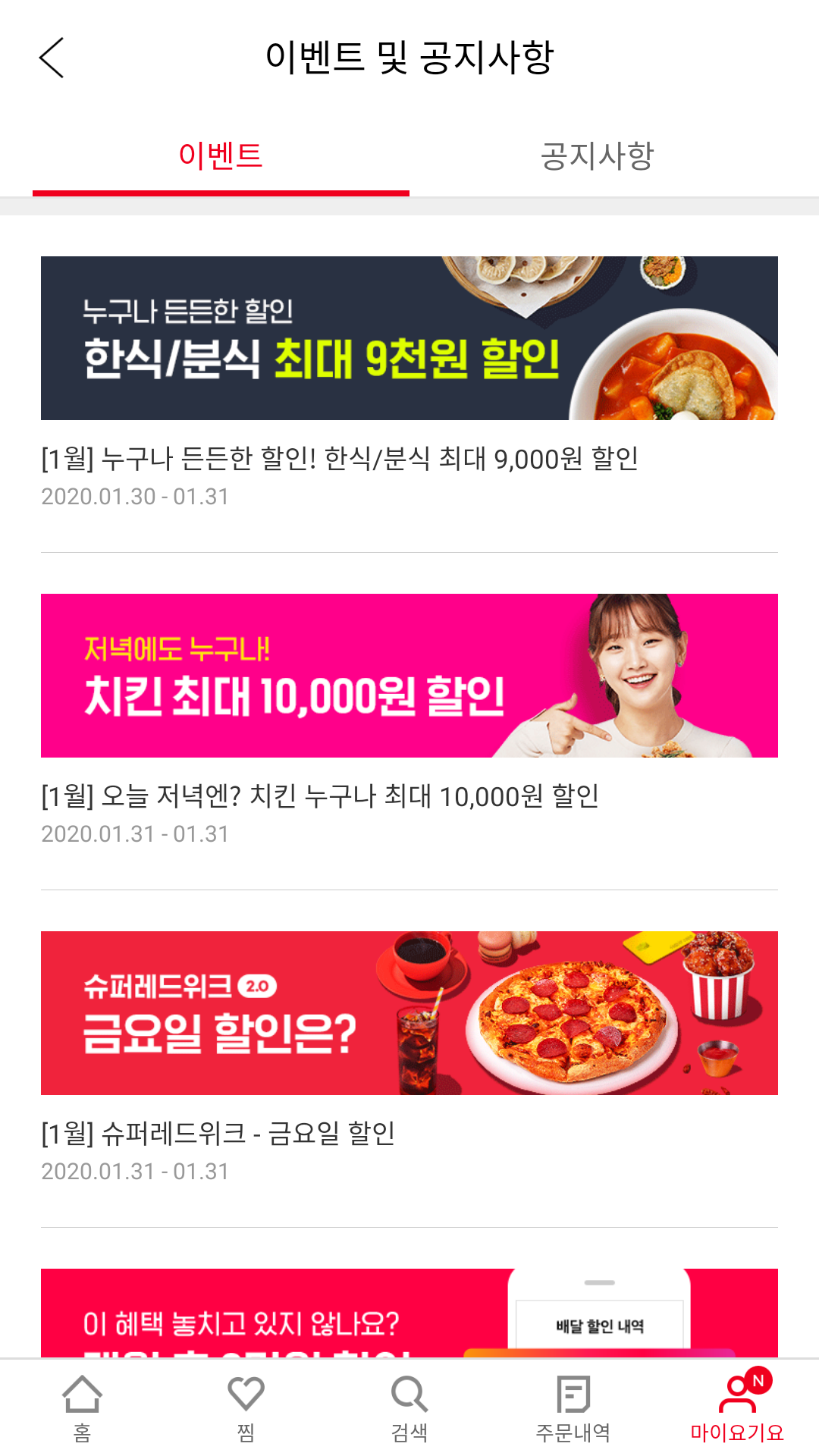View 주문내역 order history
819x1456 pixels.
tap(573, 1407)
